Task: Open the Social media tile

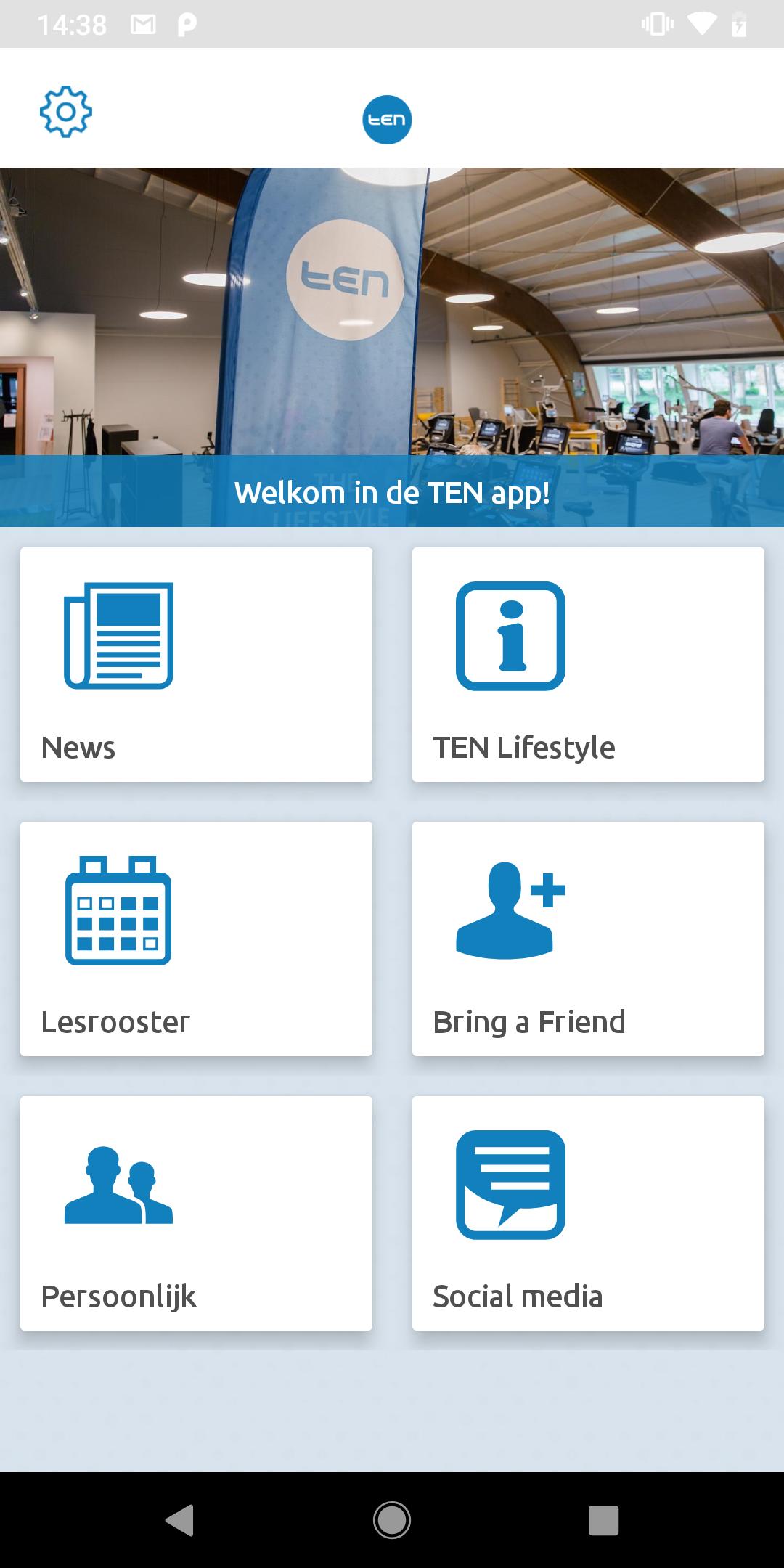Action: tap(588, 1213)
